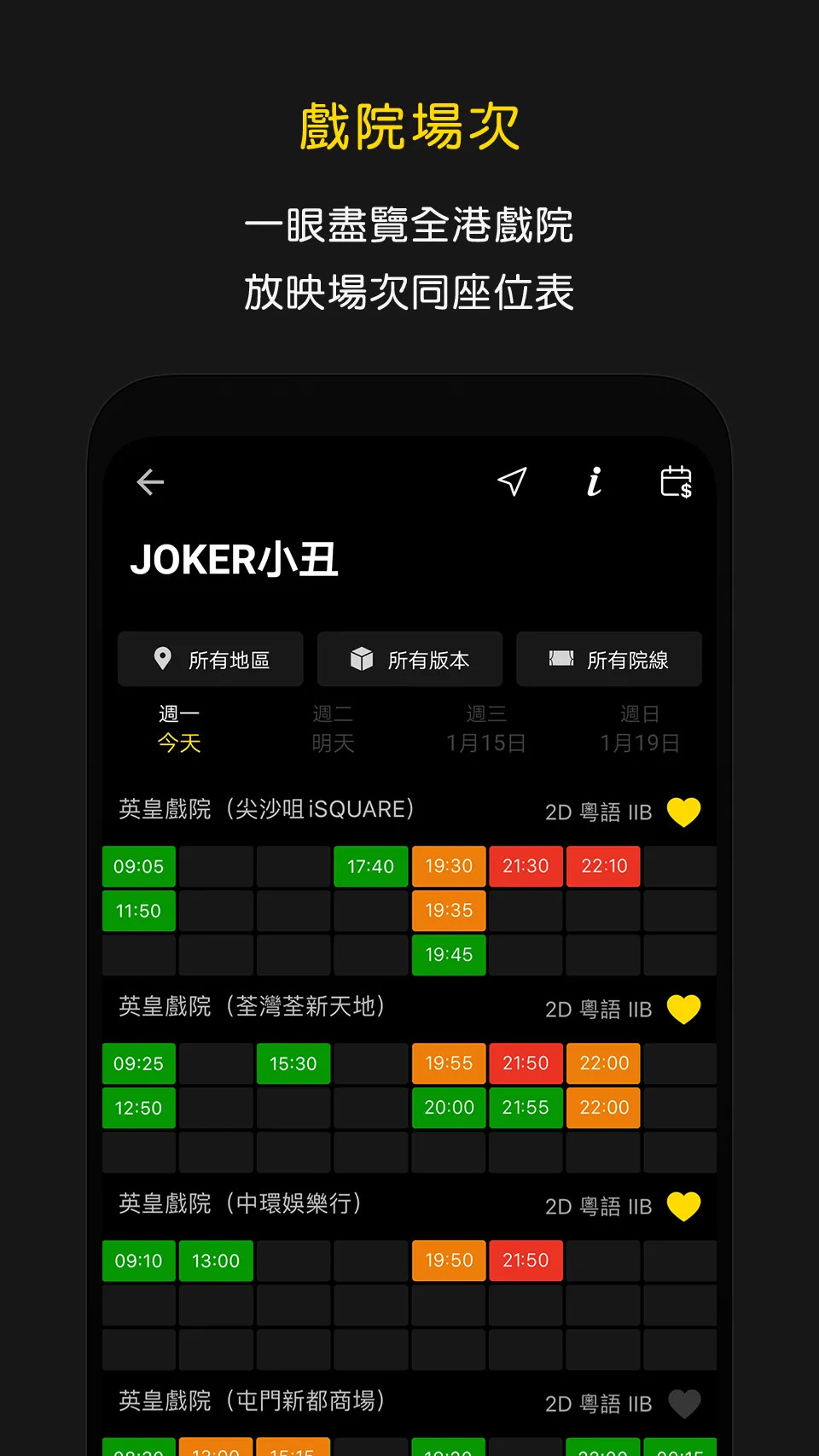The image size is (819, 1456).
Task: Tap the red 22:10 sold-out showtime
Action: pyautogui.click(x=603, y=866)
